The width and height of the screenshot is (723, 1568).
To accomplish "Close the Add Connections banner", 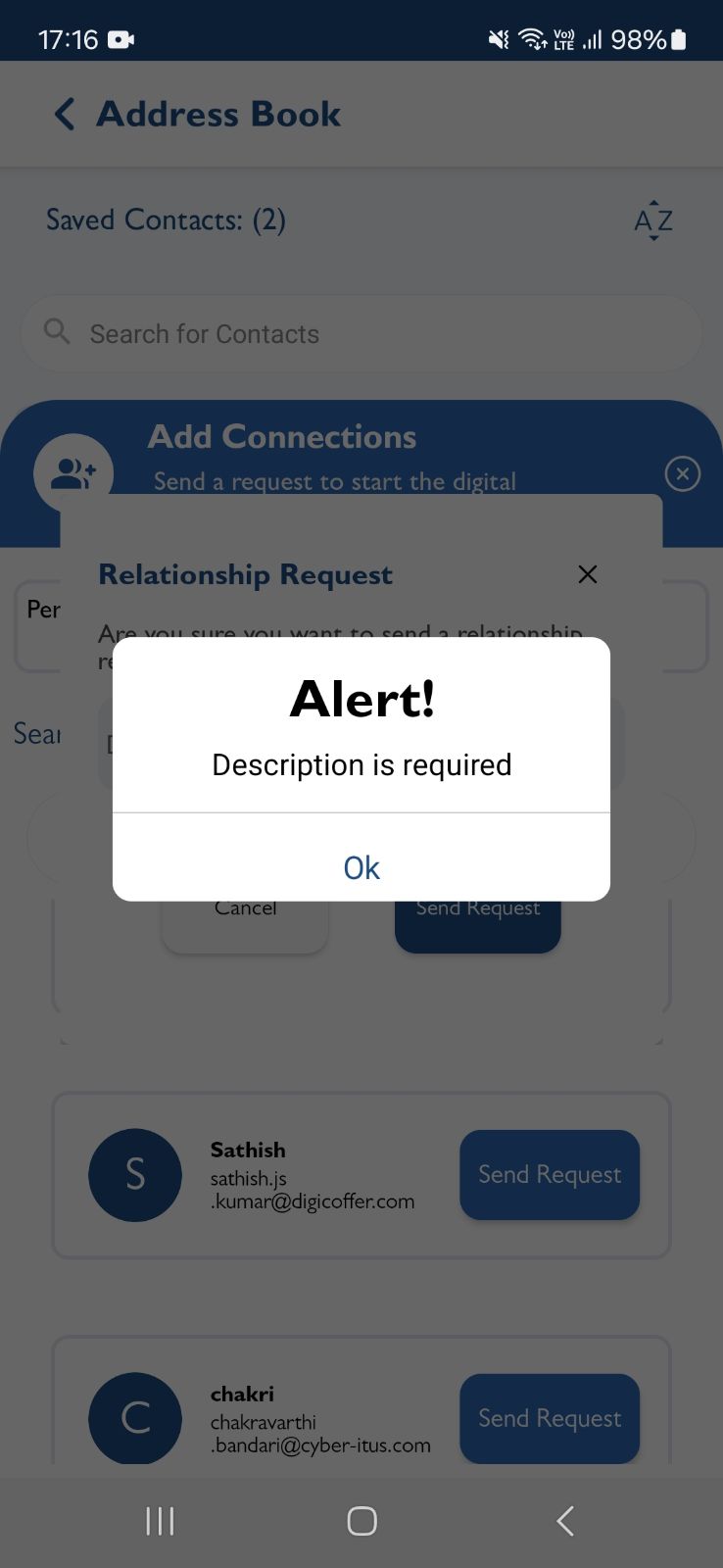I will [x=683, y=474].
